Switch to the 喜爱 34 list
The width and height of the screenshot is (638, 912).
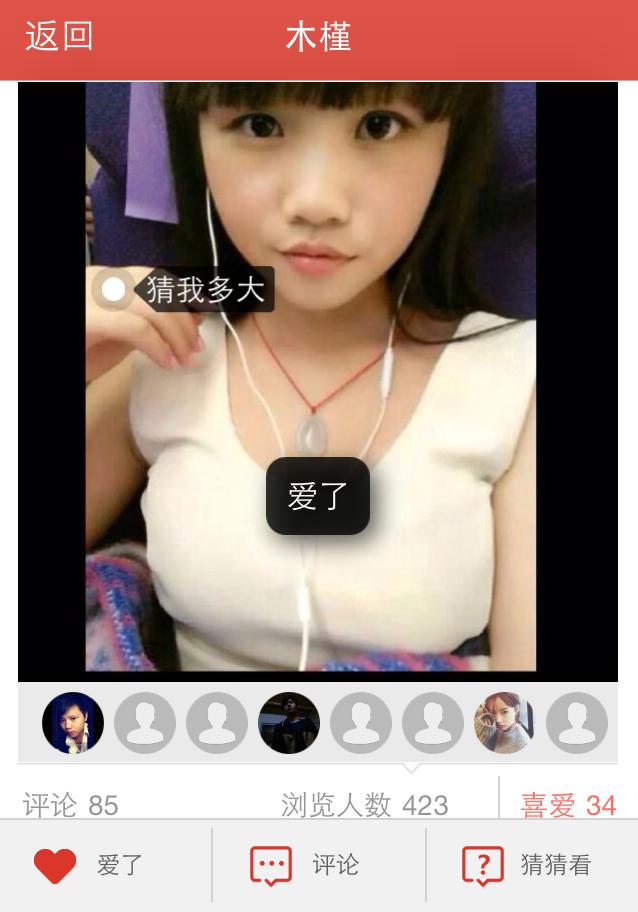pos(567,804)
